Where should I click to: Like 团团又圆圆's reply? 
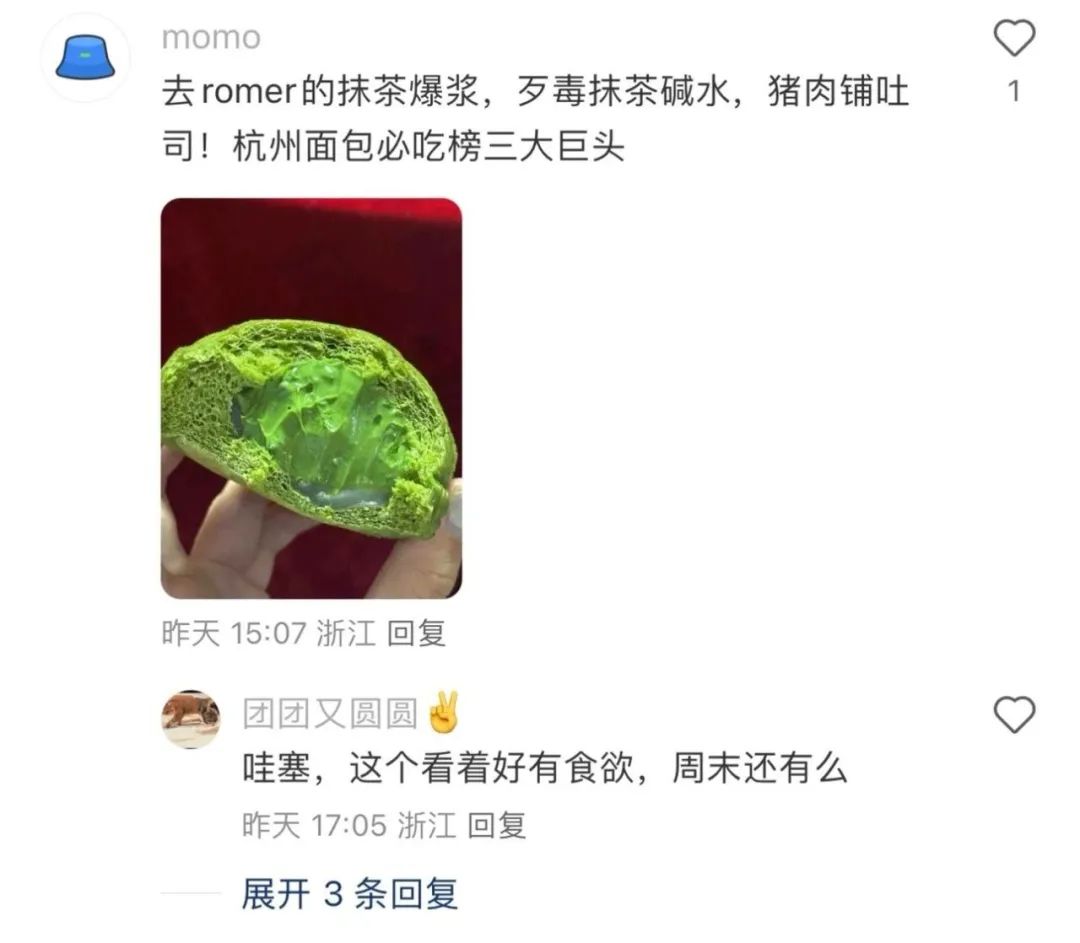click(1014, 715)
